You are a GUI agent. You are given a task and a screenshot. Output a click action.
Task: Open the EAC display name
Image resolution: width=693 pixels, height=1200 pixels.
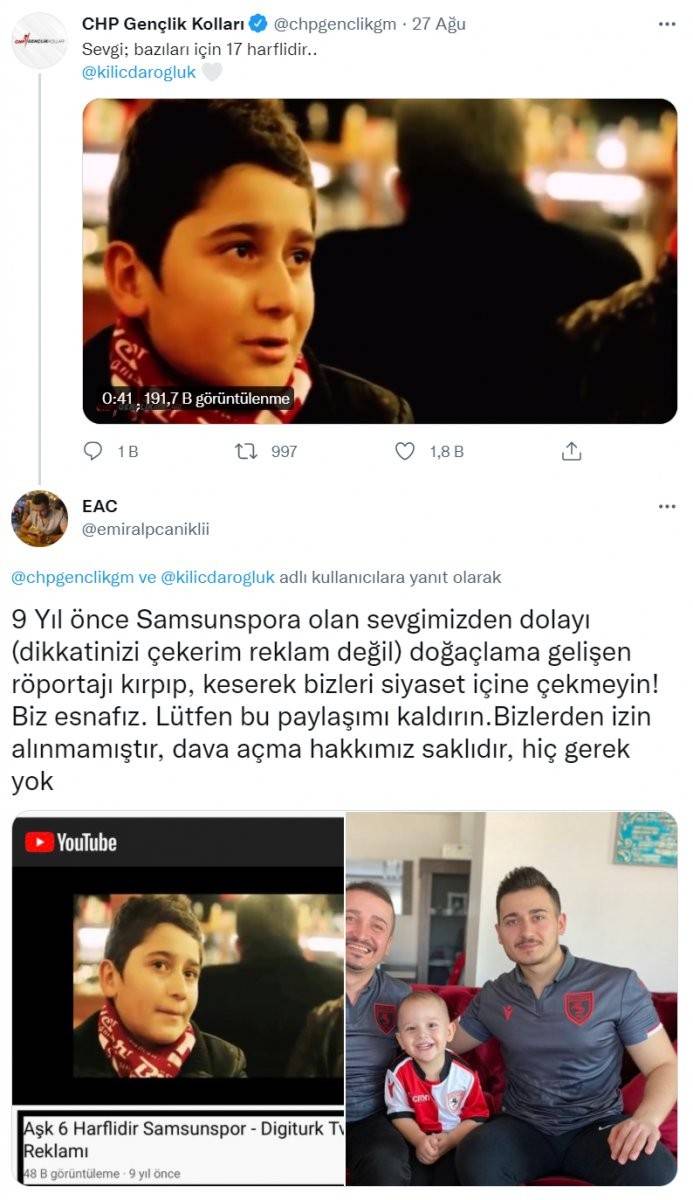tap(100, 506)
